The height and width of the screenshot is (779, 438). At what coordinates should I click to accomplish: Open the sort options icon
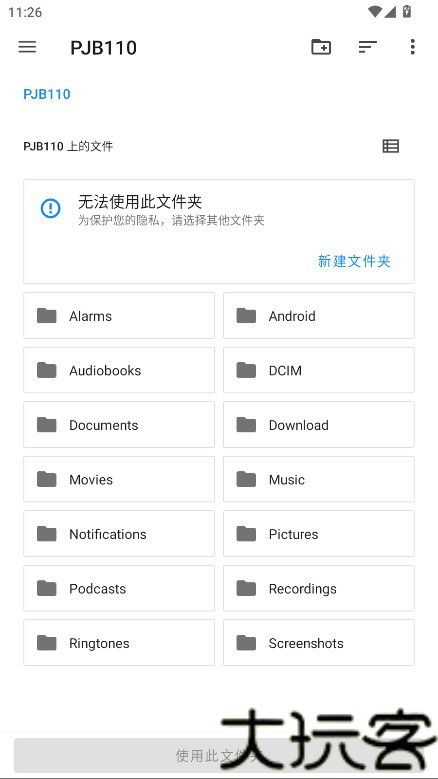coord(367,47)
